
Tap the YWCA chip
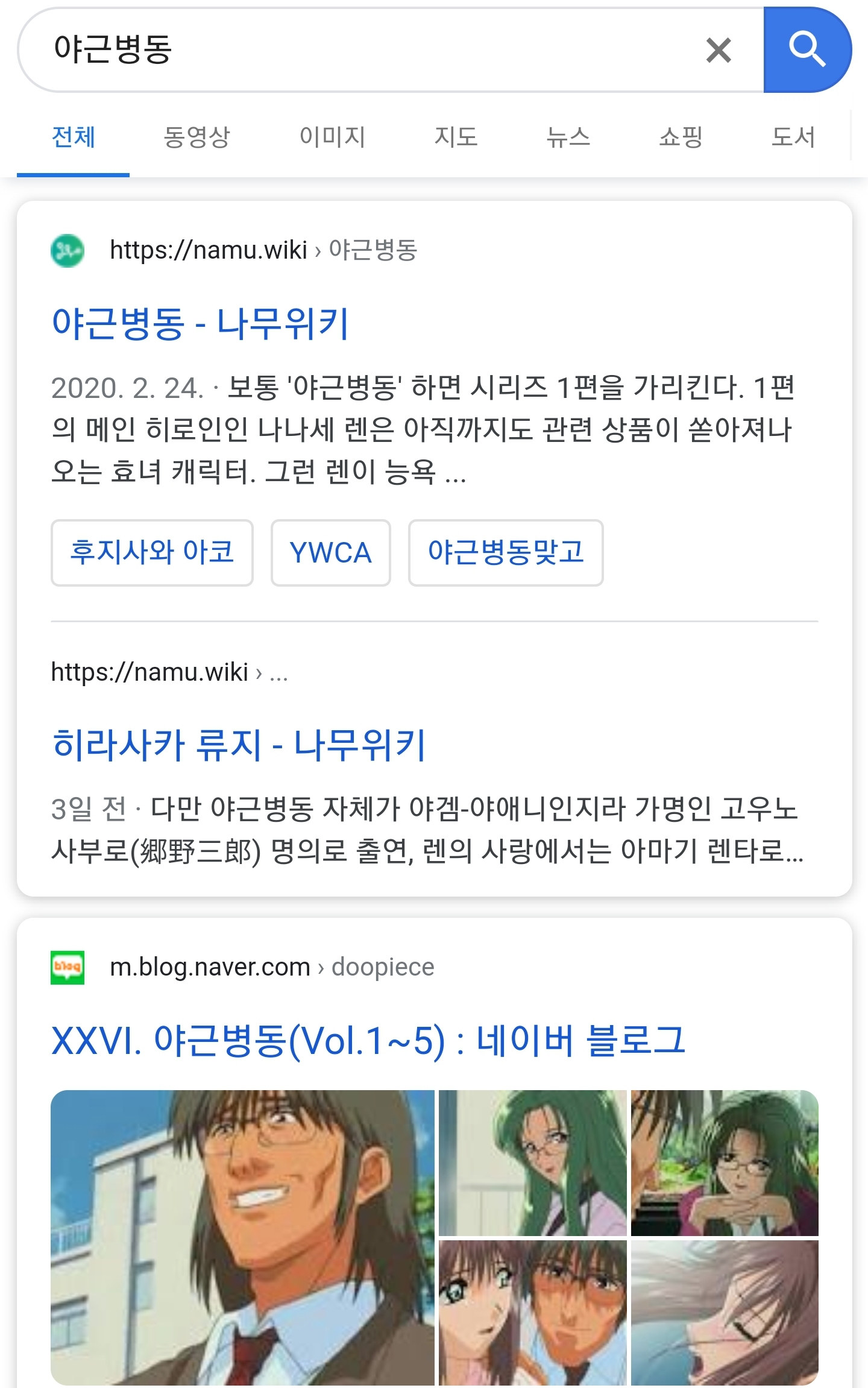(330, 552)
